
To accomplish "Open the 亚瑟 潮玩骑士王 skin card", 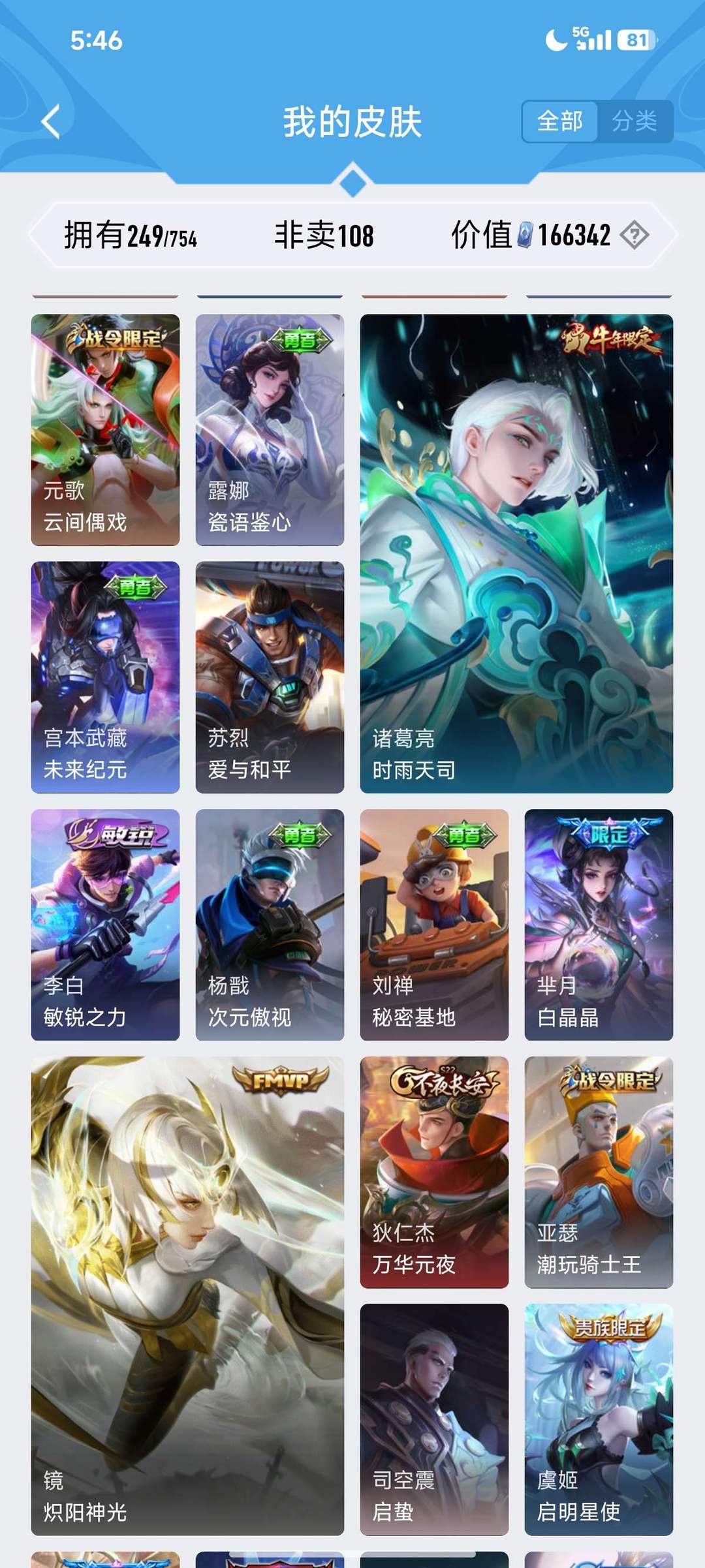I will point(599,1172).
